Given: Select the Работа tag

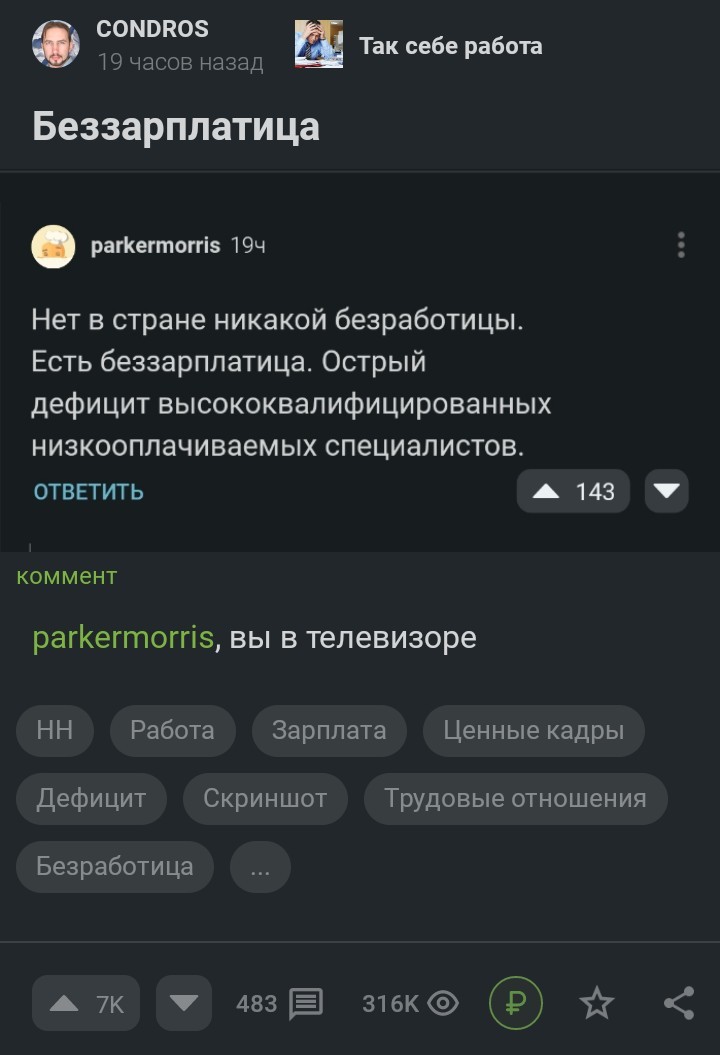Looking at the screenshot, I should [172, 730].
